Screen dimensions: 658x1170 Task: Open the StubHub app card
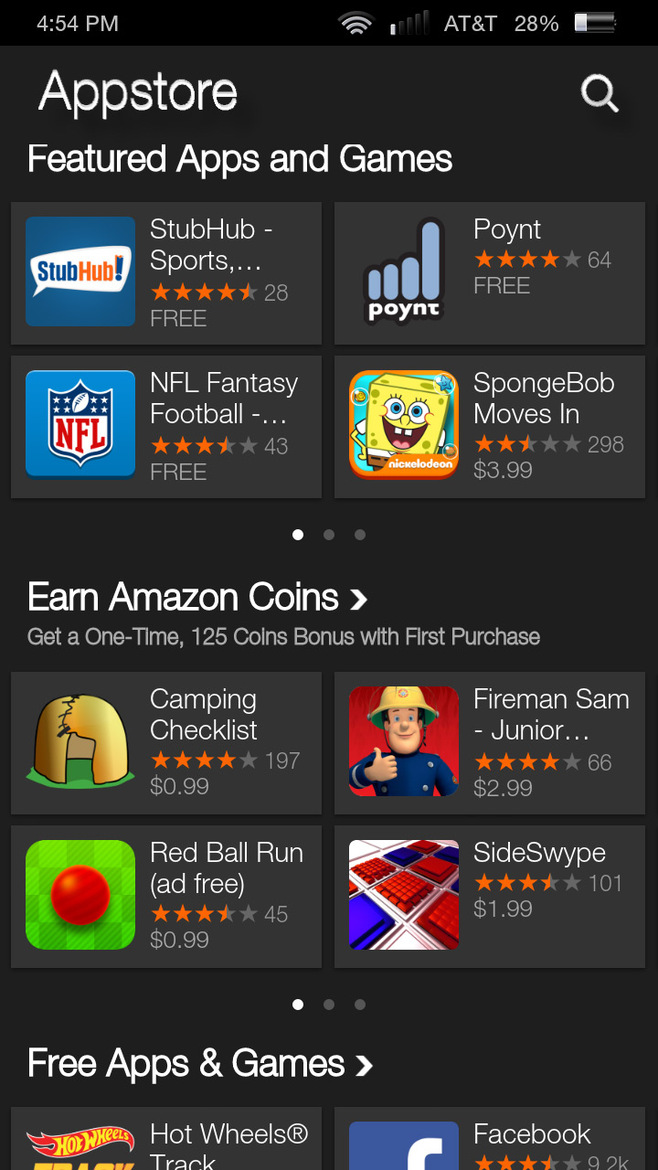pos(166,273)
